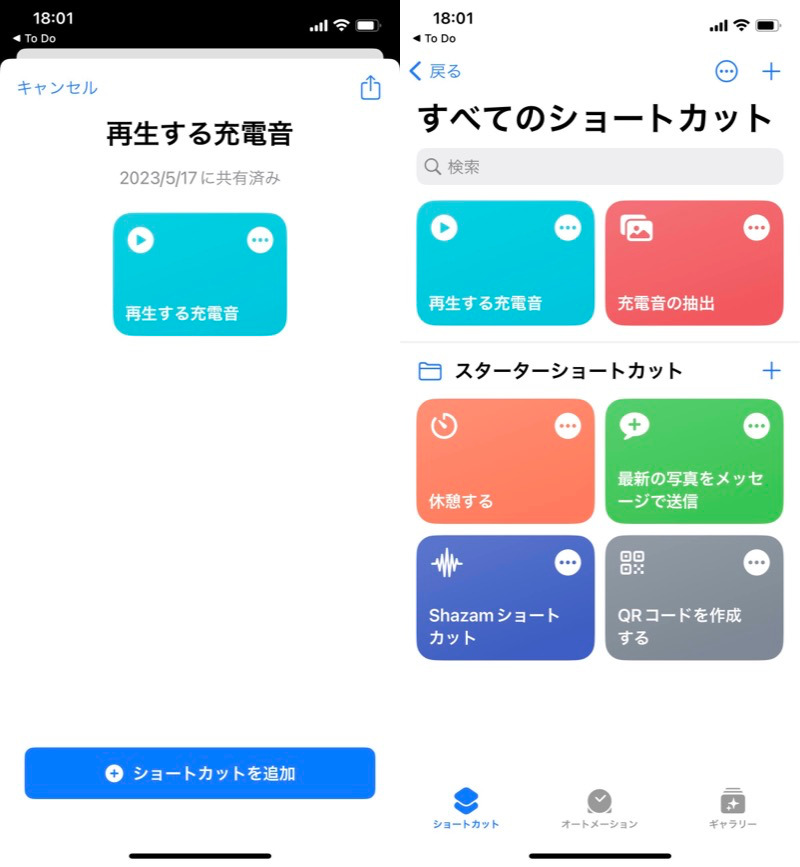Create a new shortcut with header plus
The height and width of the screenshot is (867, 800).
[x=771, y=71]
